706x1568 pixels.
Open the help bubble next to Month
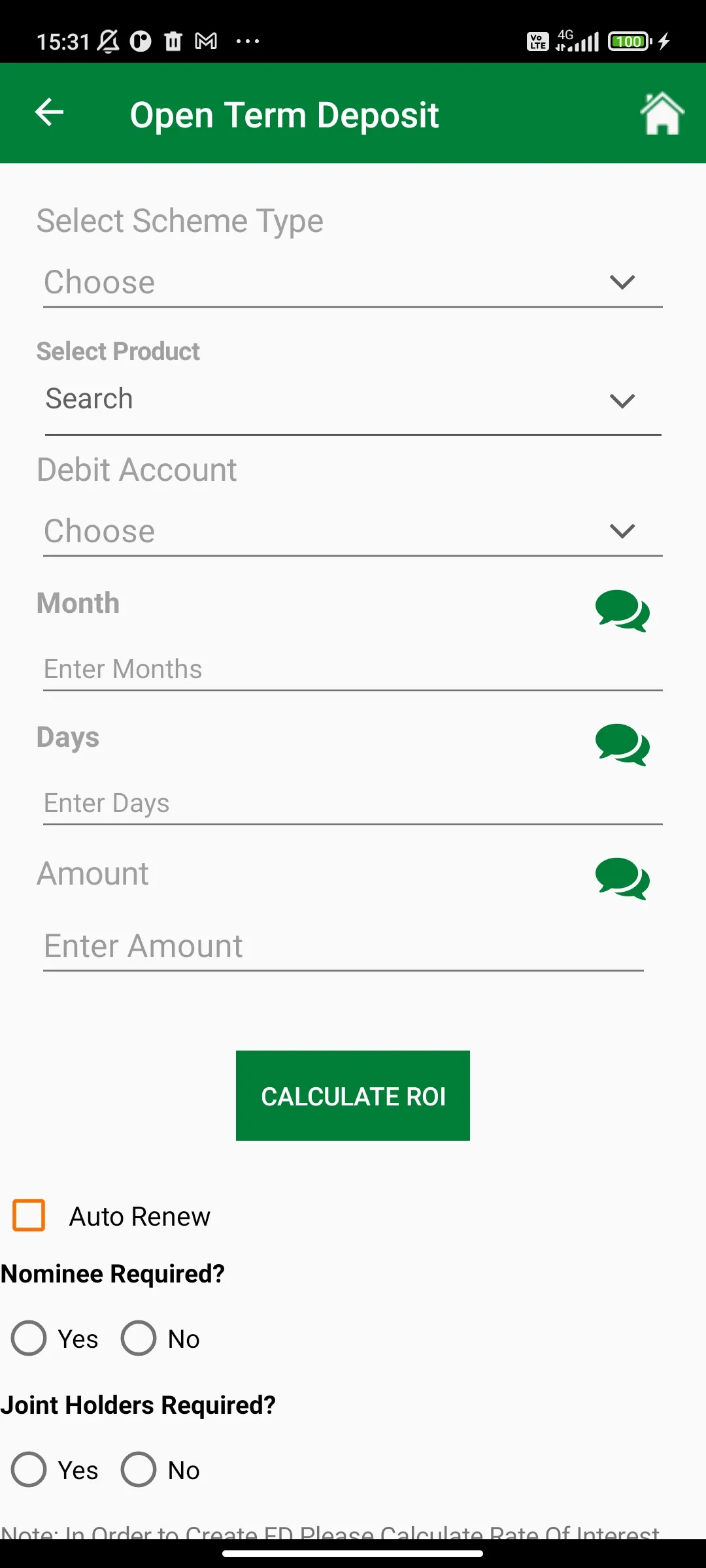click(622, 610)
